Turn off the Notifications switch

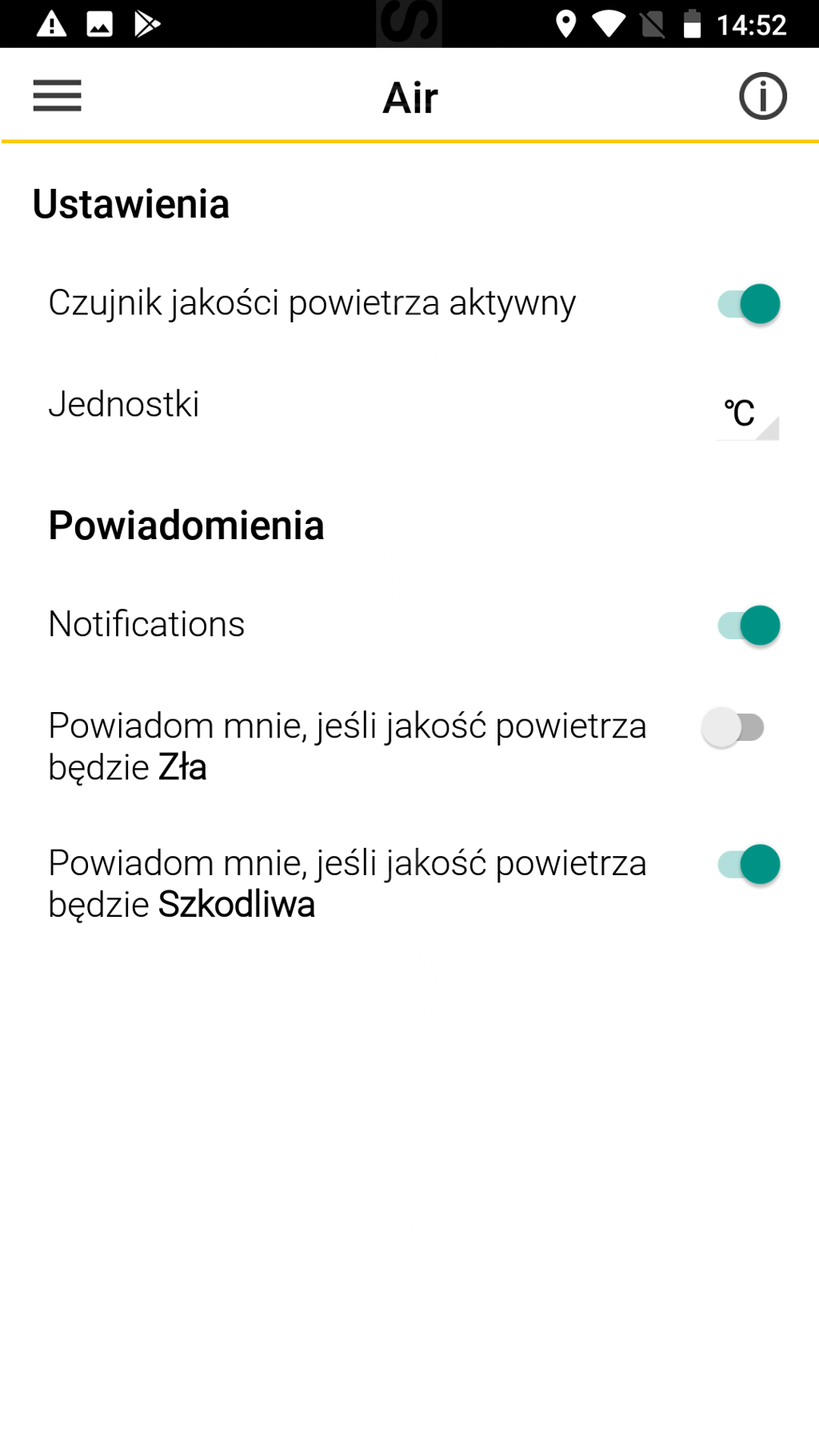click(x=748, y=626)
